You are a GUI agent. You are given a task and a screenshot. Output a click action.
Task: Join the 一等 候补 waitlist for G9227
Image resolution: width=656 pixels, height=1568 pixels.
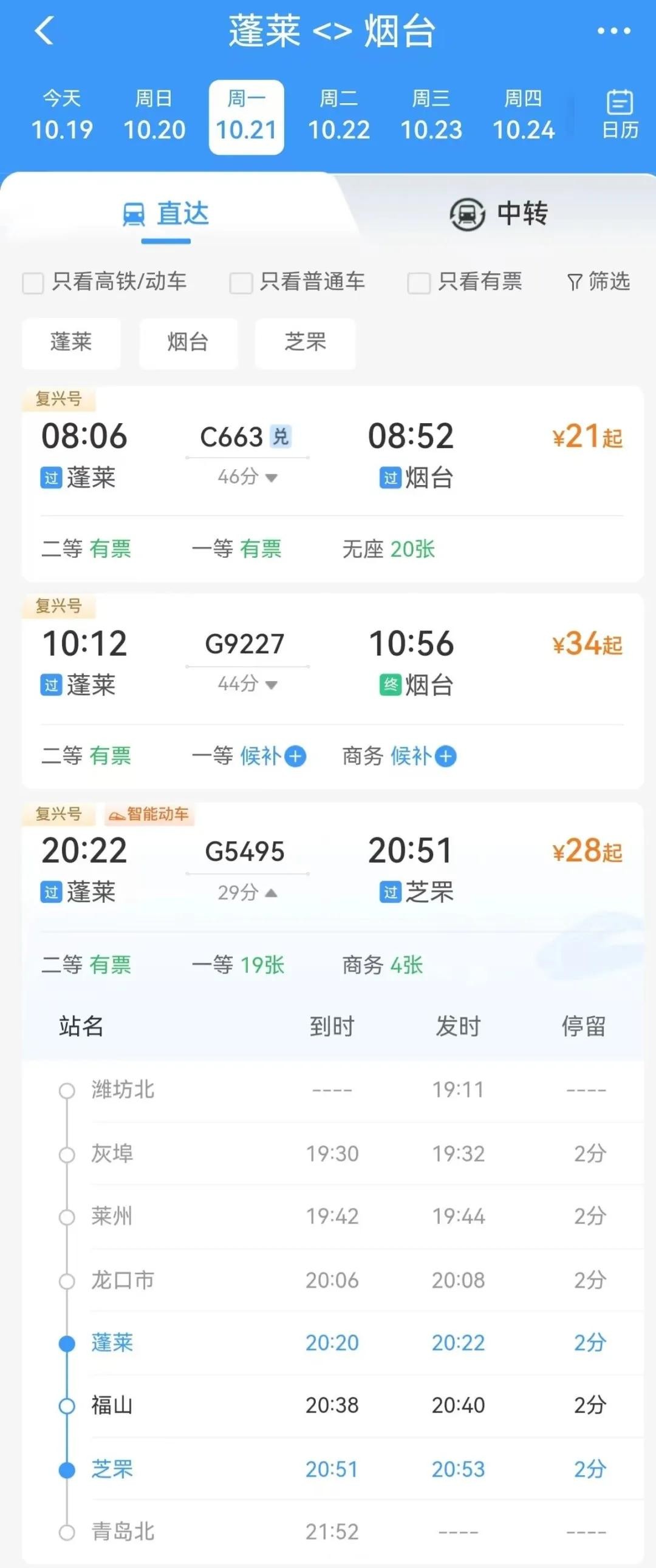point(295,756)
